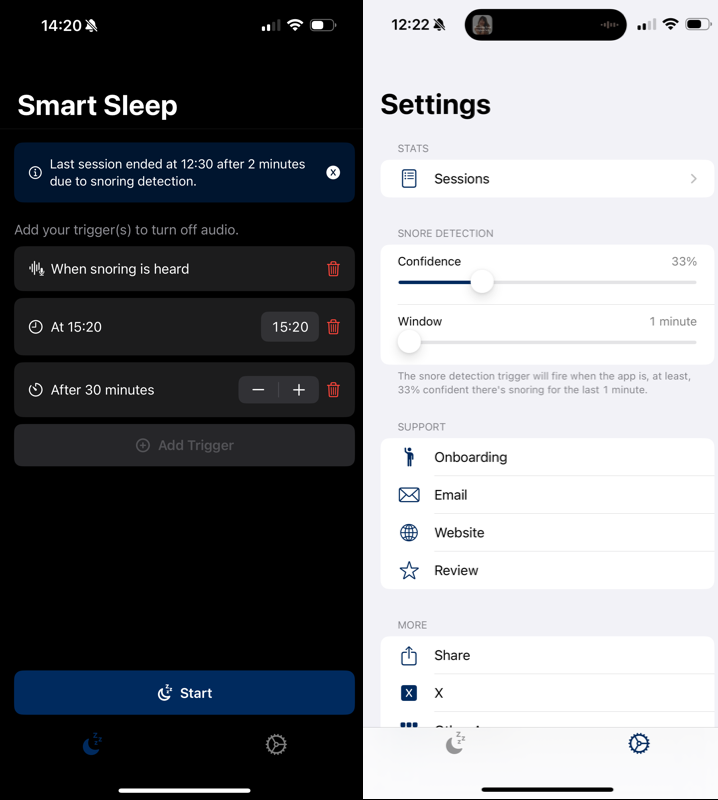Increase the 'After 30 minutes' duration
Screen dimensions: 718x800
299,390
